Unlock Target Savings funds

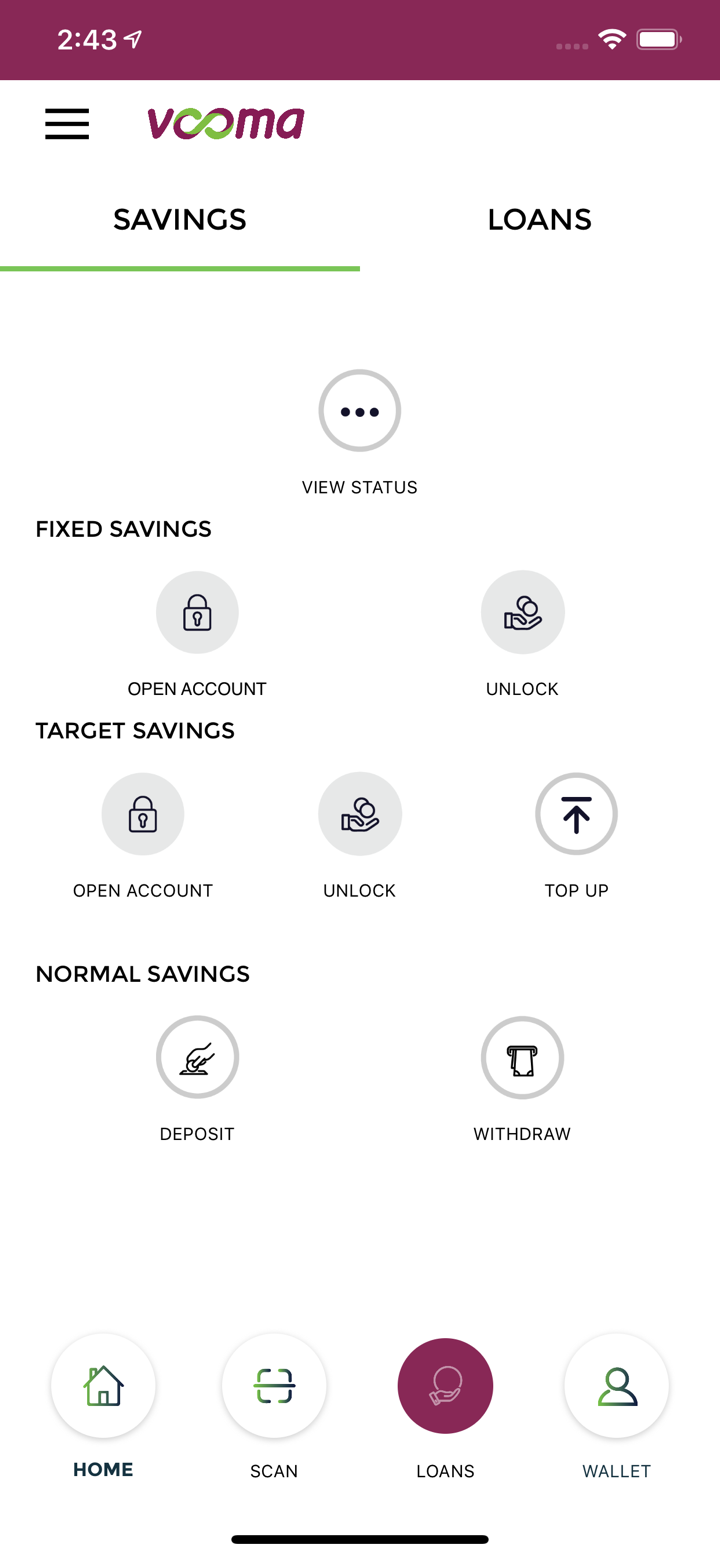click(359, 813)
